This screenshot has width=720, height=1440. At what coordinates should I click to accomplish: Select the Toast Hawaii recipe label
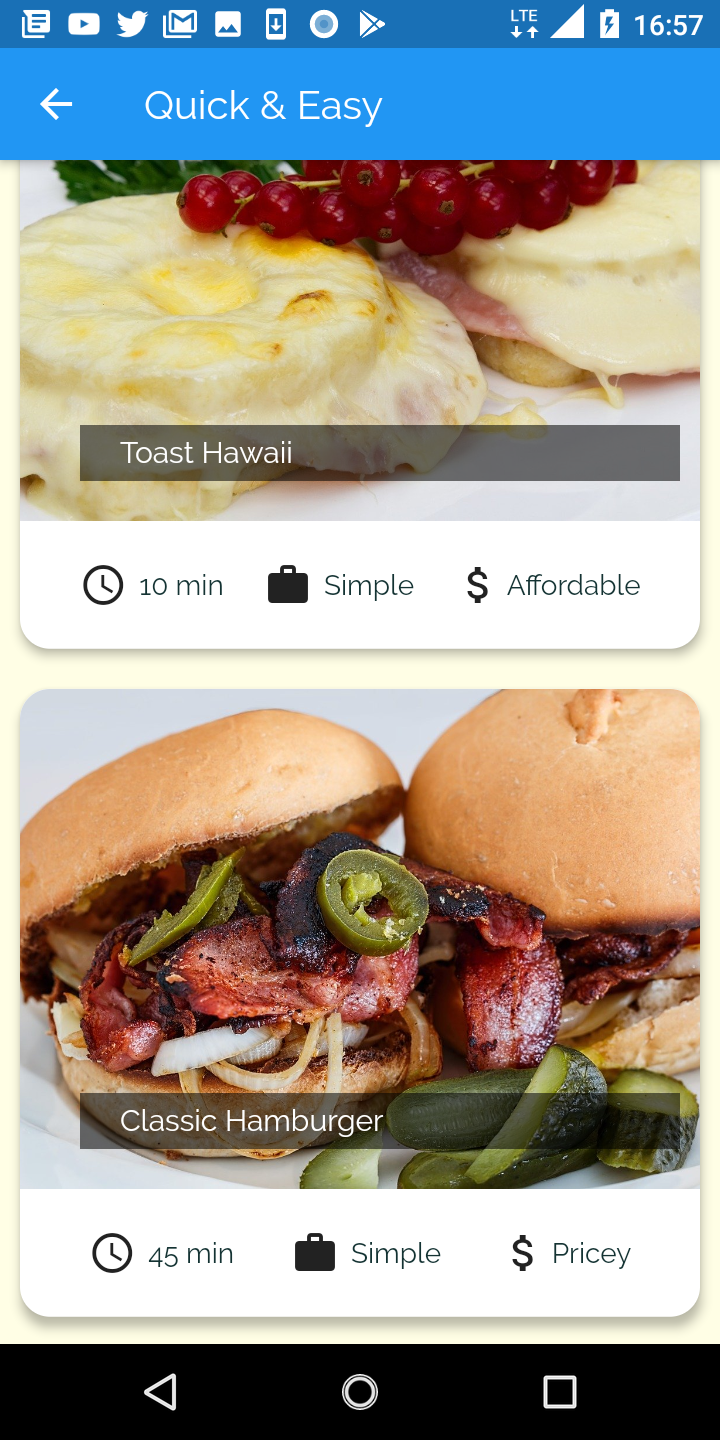(x=205, y=452)
